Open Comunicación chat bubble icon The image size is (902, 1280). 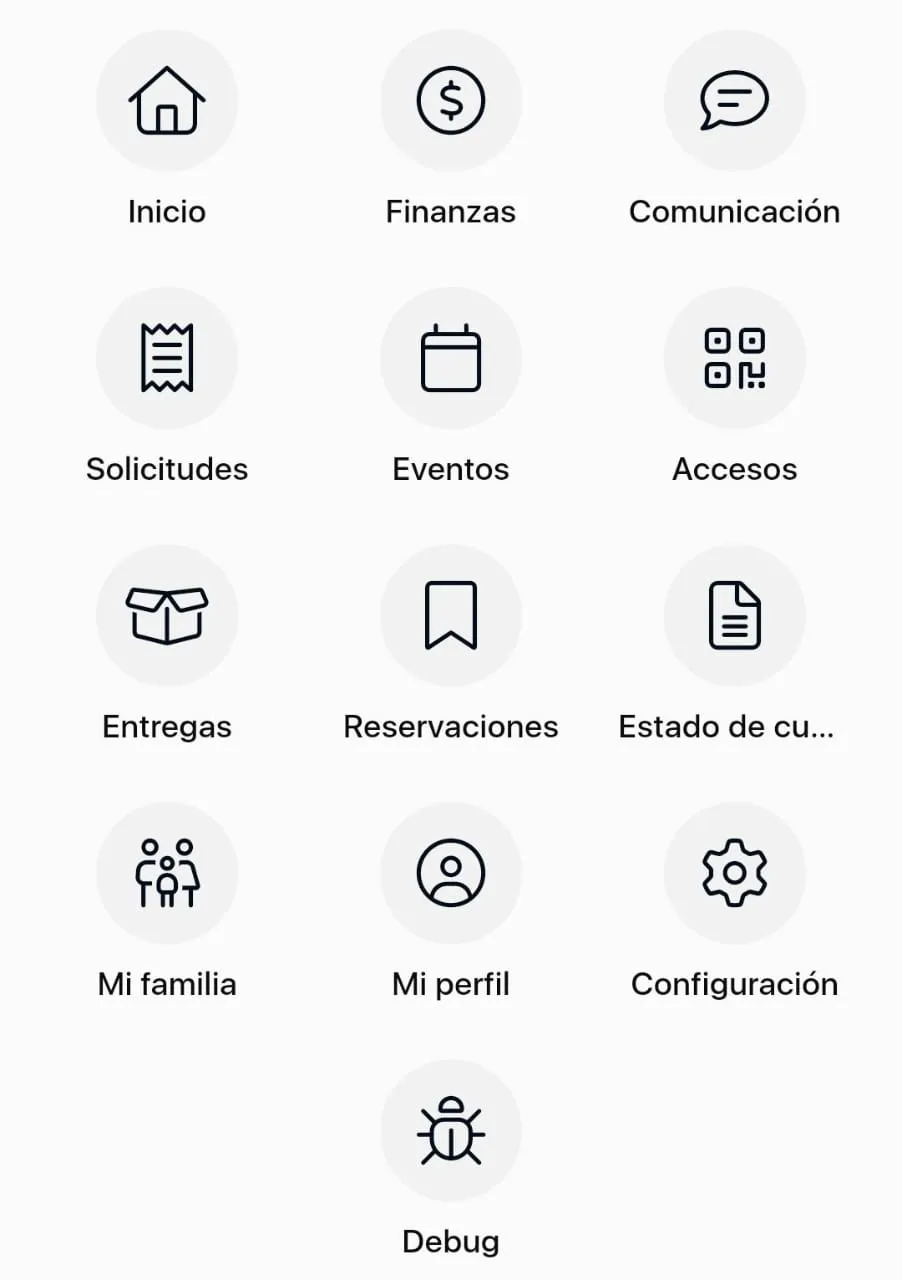(735, 100)
